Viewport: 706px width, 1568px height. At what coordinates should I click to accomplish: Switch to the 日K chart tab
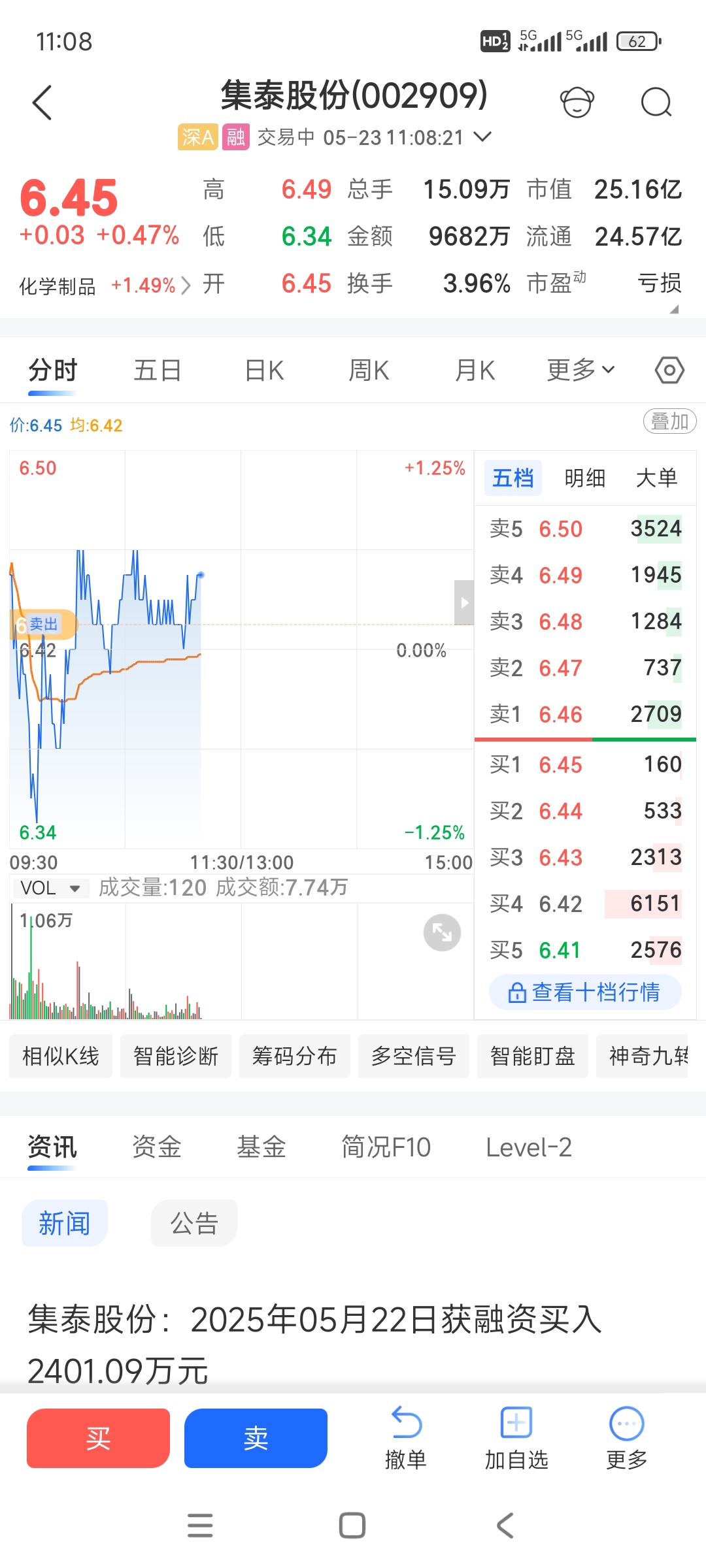coord(264,370)
